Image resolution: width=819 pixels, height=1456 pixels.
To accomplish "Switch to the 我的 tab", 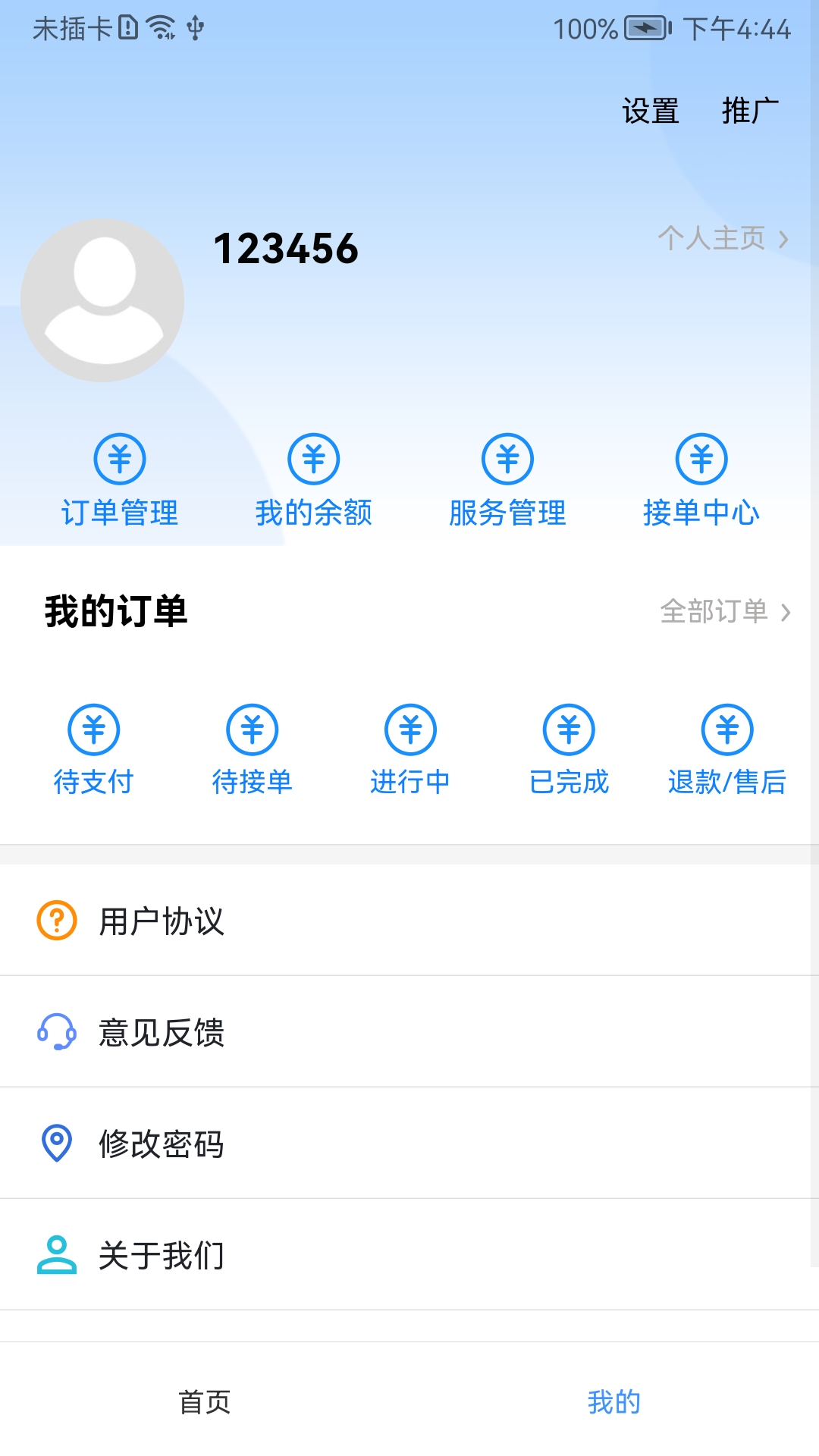I will point(614,1403).
